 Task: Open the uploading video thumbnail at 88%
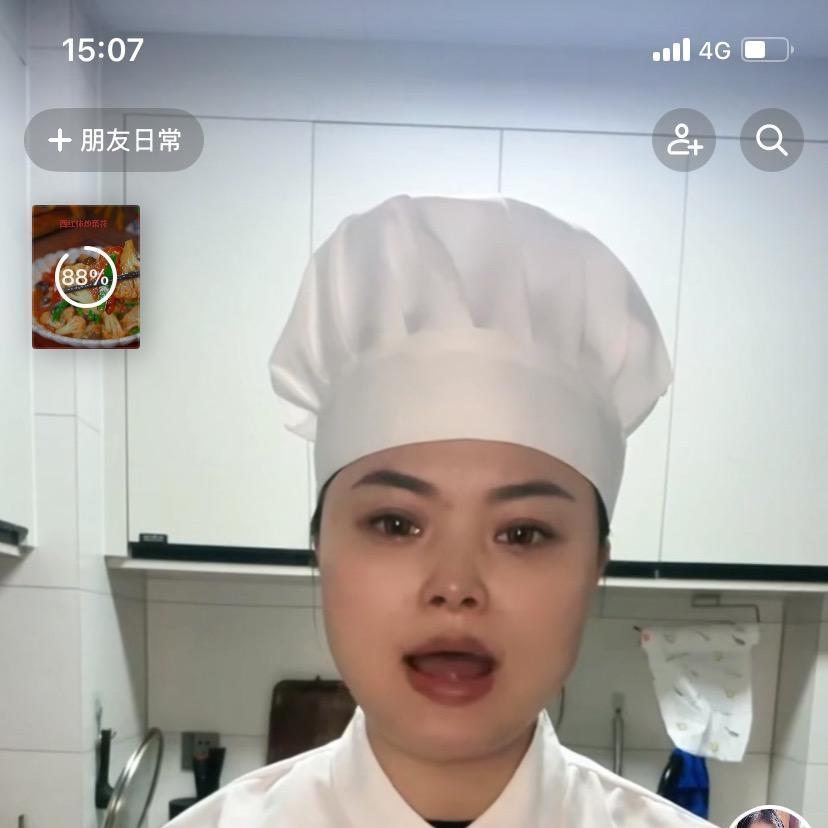tap(86, 277)
